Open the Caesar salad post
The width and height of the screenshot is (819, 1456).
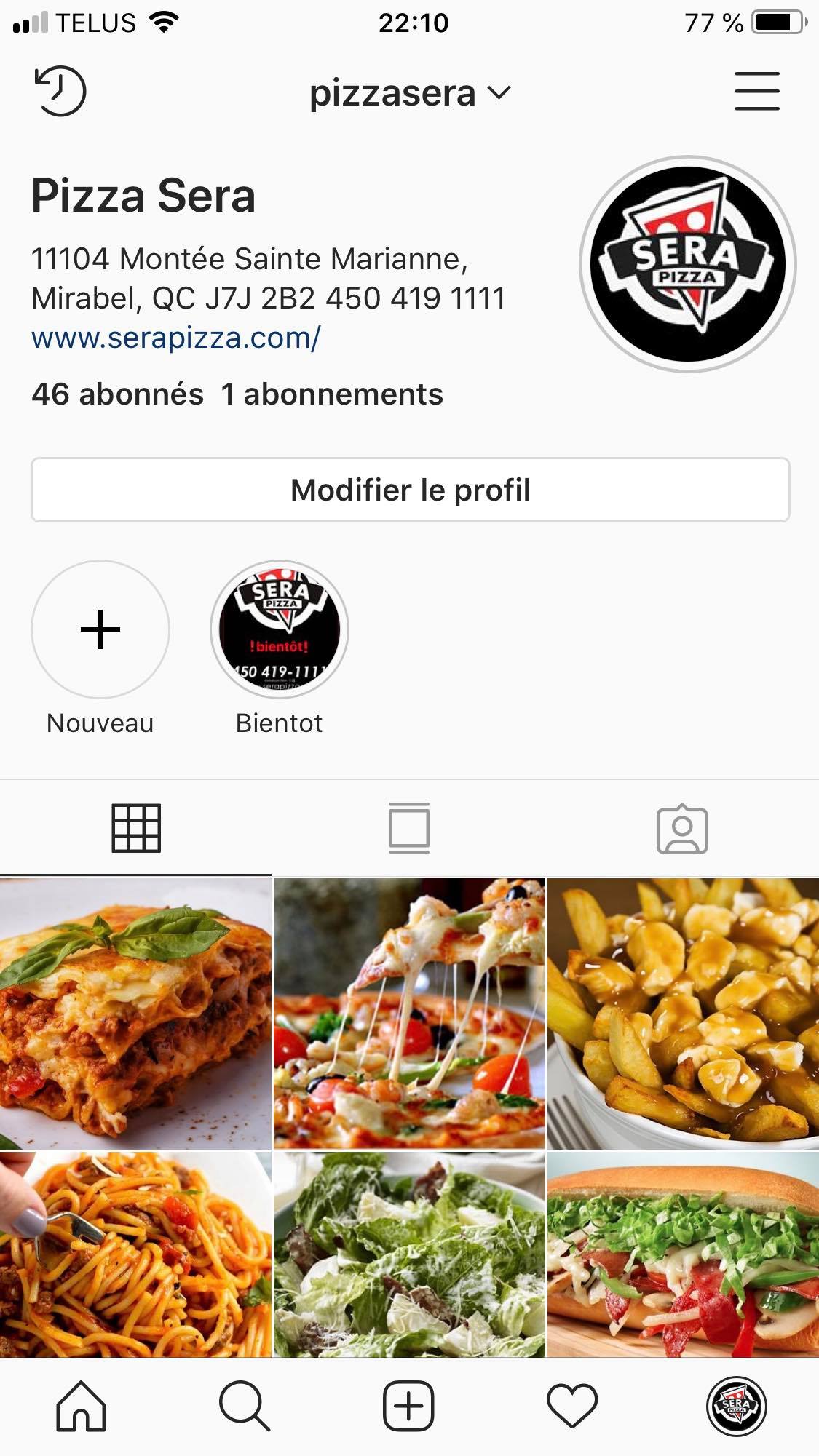coord(409,1254)
